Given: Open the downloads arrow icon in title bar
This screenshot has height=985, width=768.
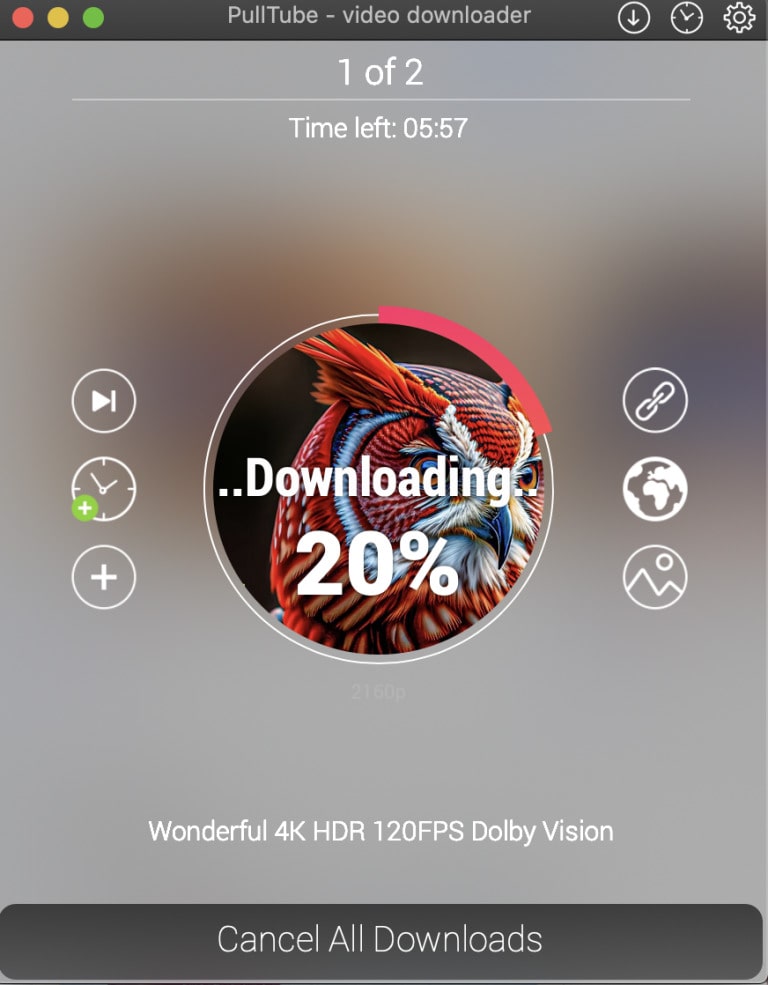Looking at the screenshot, I should pyautogui.click(x=634, y=17).
